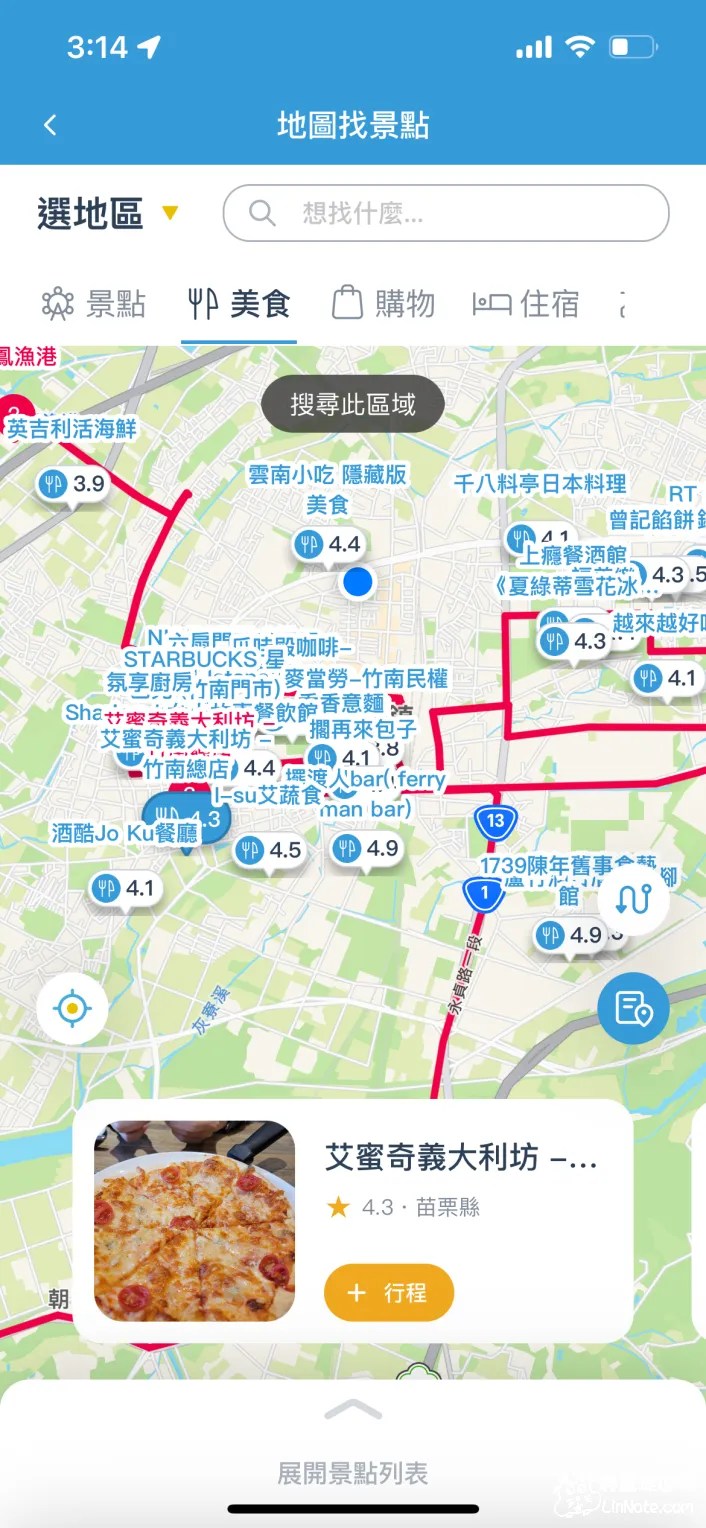Open the 1739陳年舊事 4.9 map pin
This screenshot has height=1528, width=706.
point(570,936)
